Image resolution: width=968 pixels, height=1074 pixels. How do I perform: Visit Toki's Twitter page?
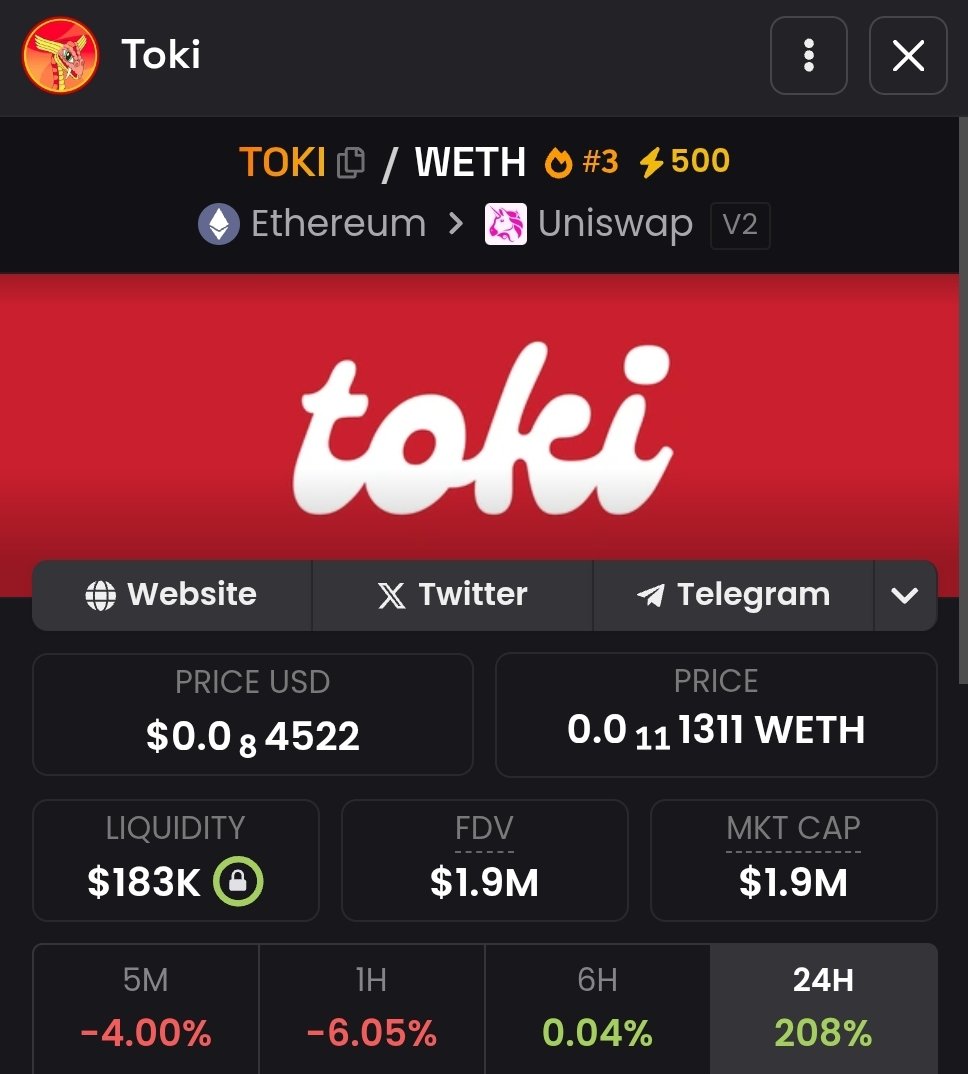point(453,595)
